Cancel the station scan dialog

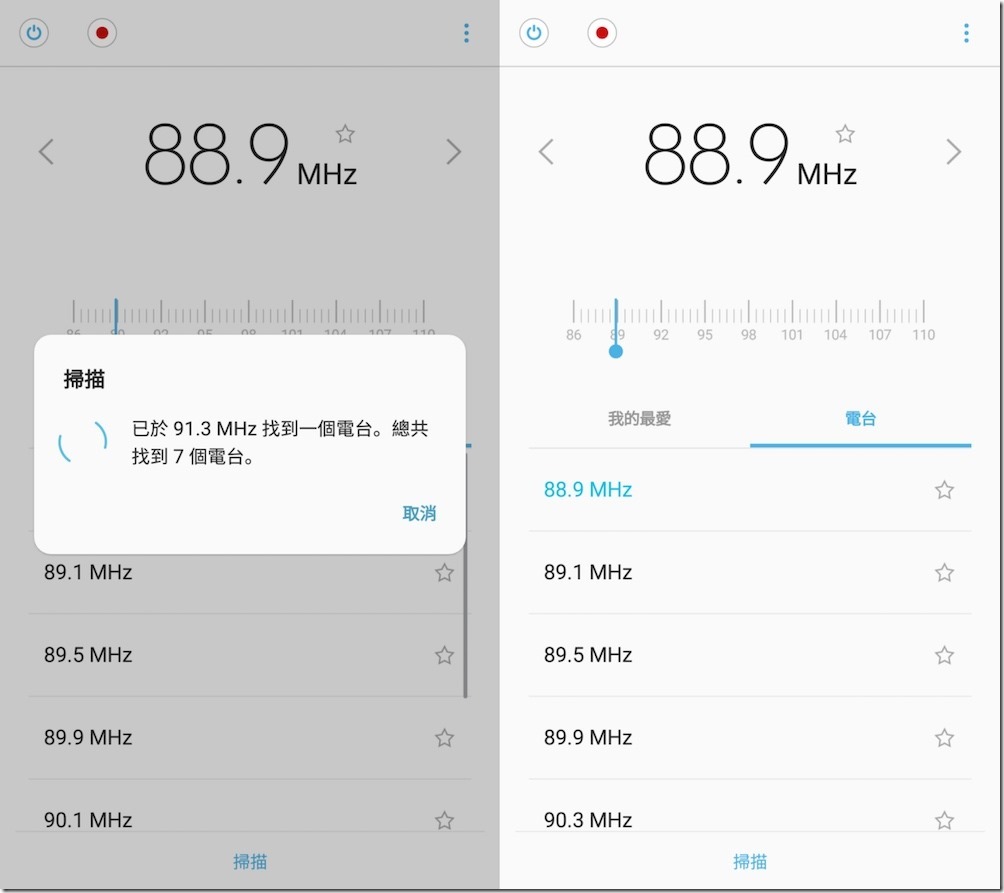click(419, 513)
